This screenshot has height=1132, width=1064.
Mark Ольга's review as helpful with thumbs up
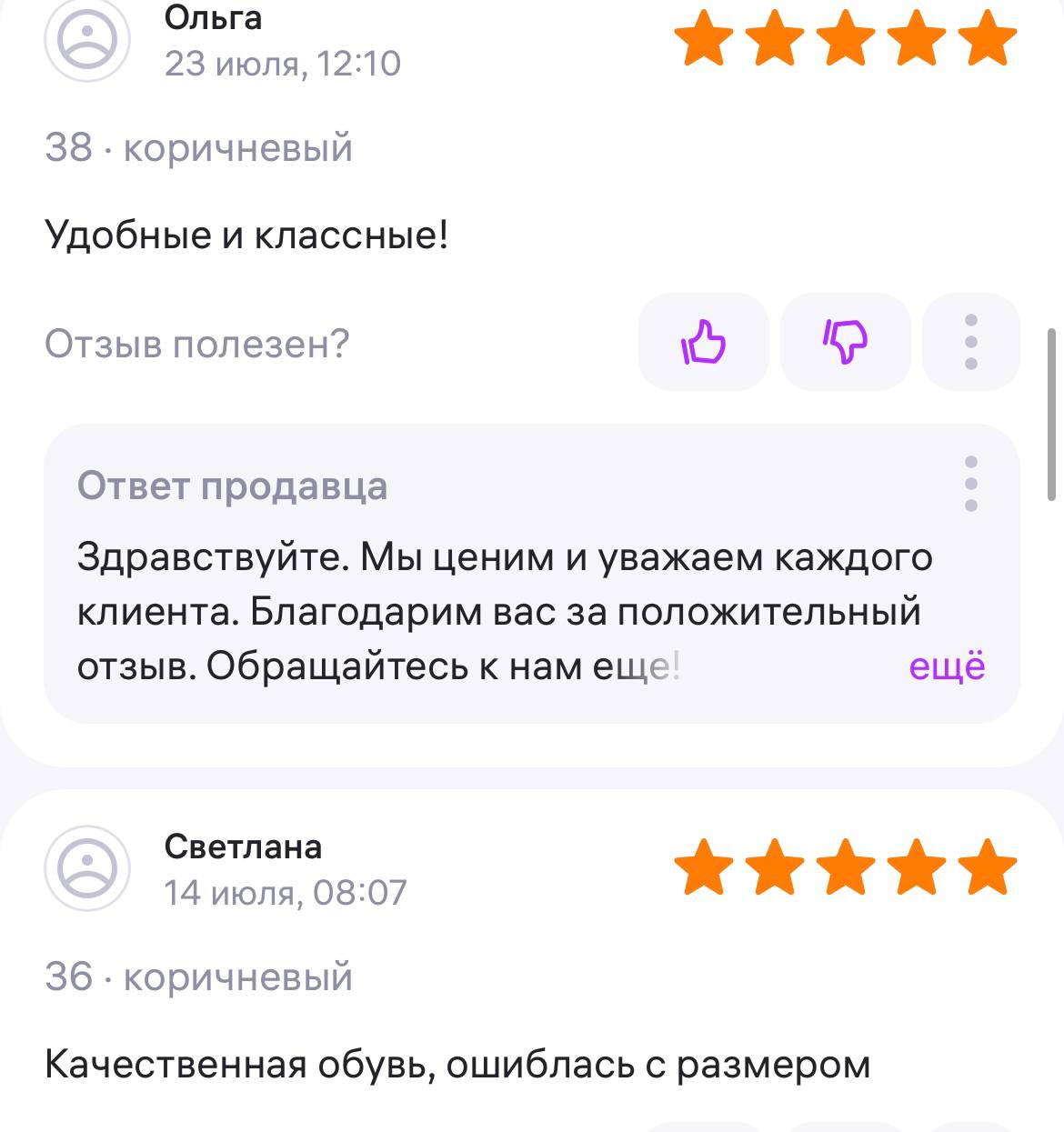703,343
